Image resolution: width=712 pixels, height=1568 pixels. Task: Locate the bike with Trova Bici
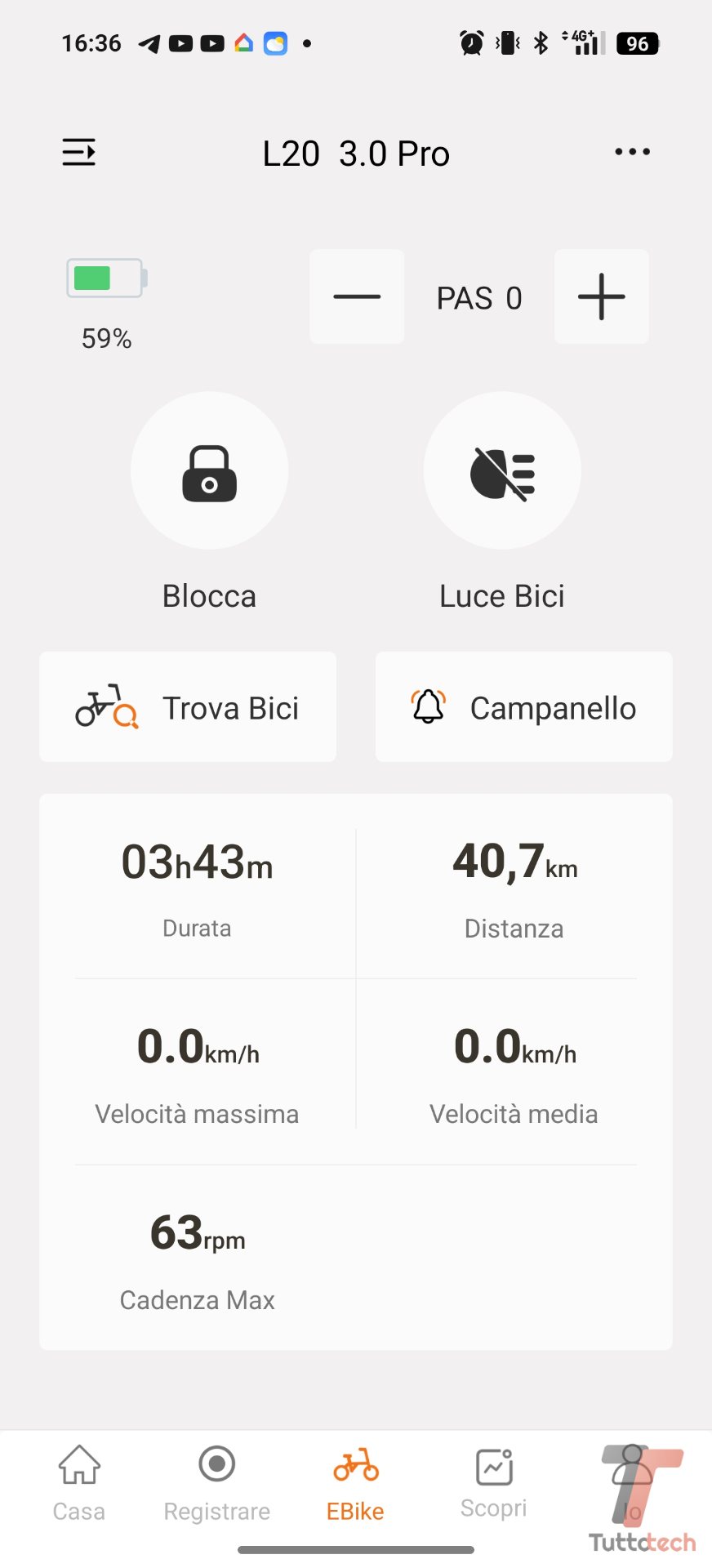click(188, 707)
